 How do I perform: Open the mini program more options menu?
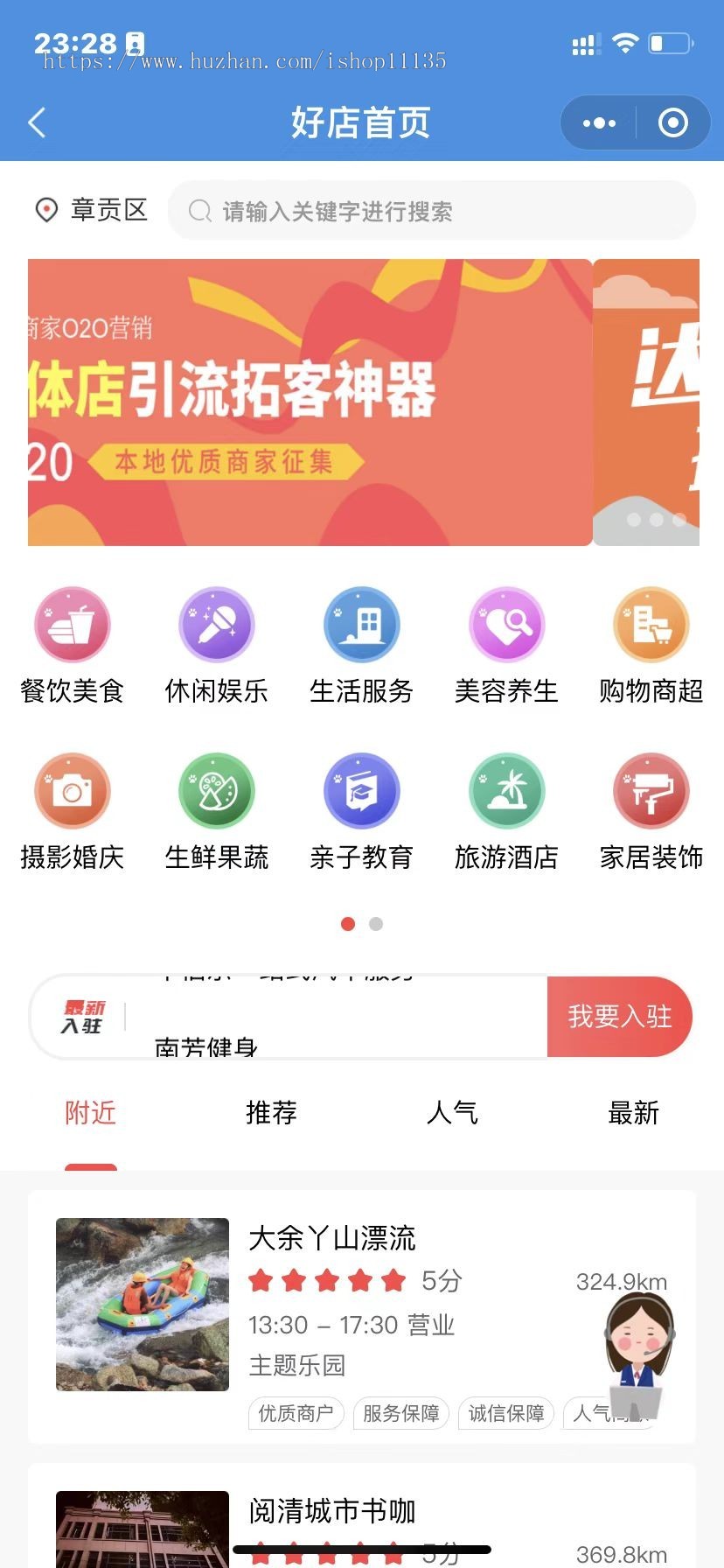(x=599, y=123)
